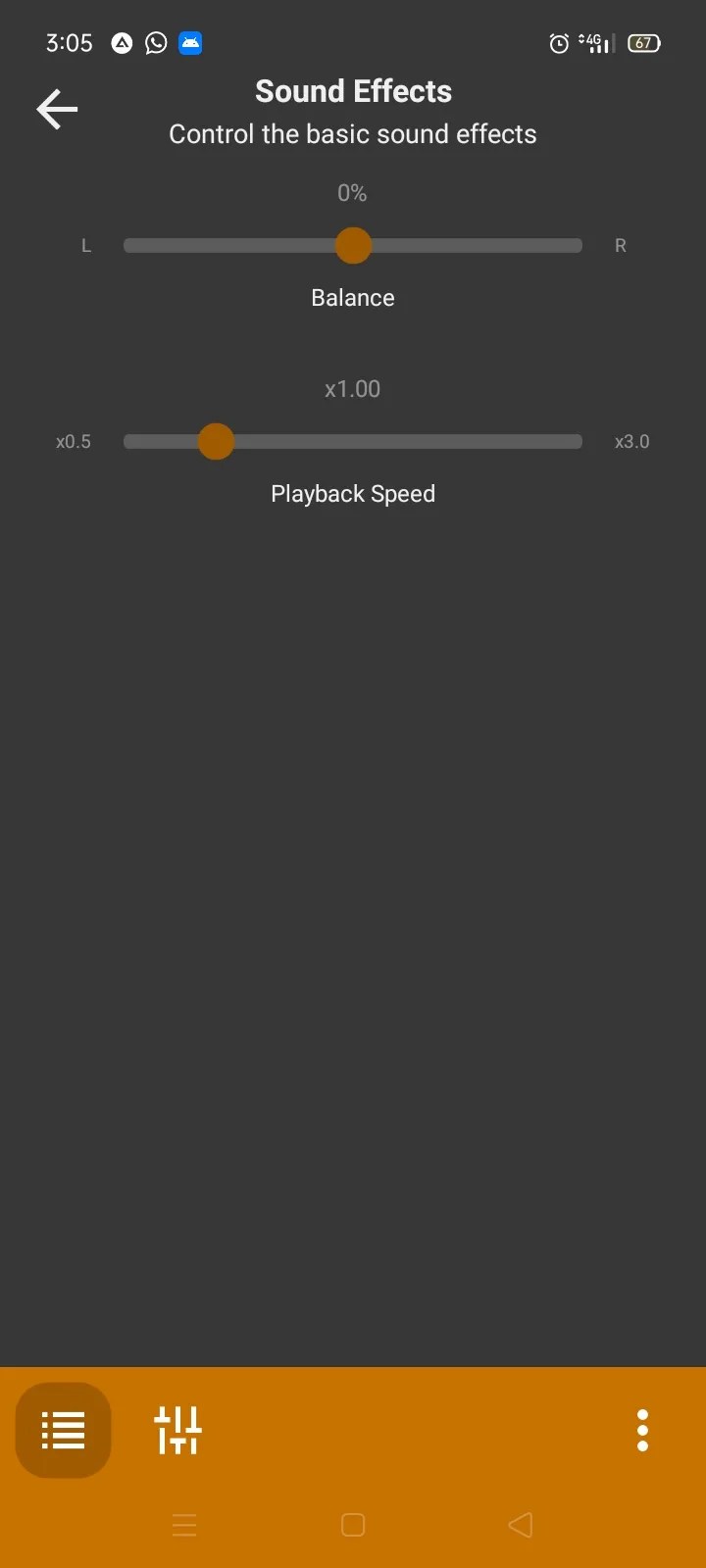The height and width of the screenshot is (1568, 706).
Task: Tap the battery indicator showing 67
Action: tap(644, 43)
